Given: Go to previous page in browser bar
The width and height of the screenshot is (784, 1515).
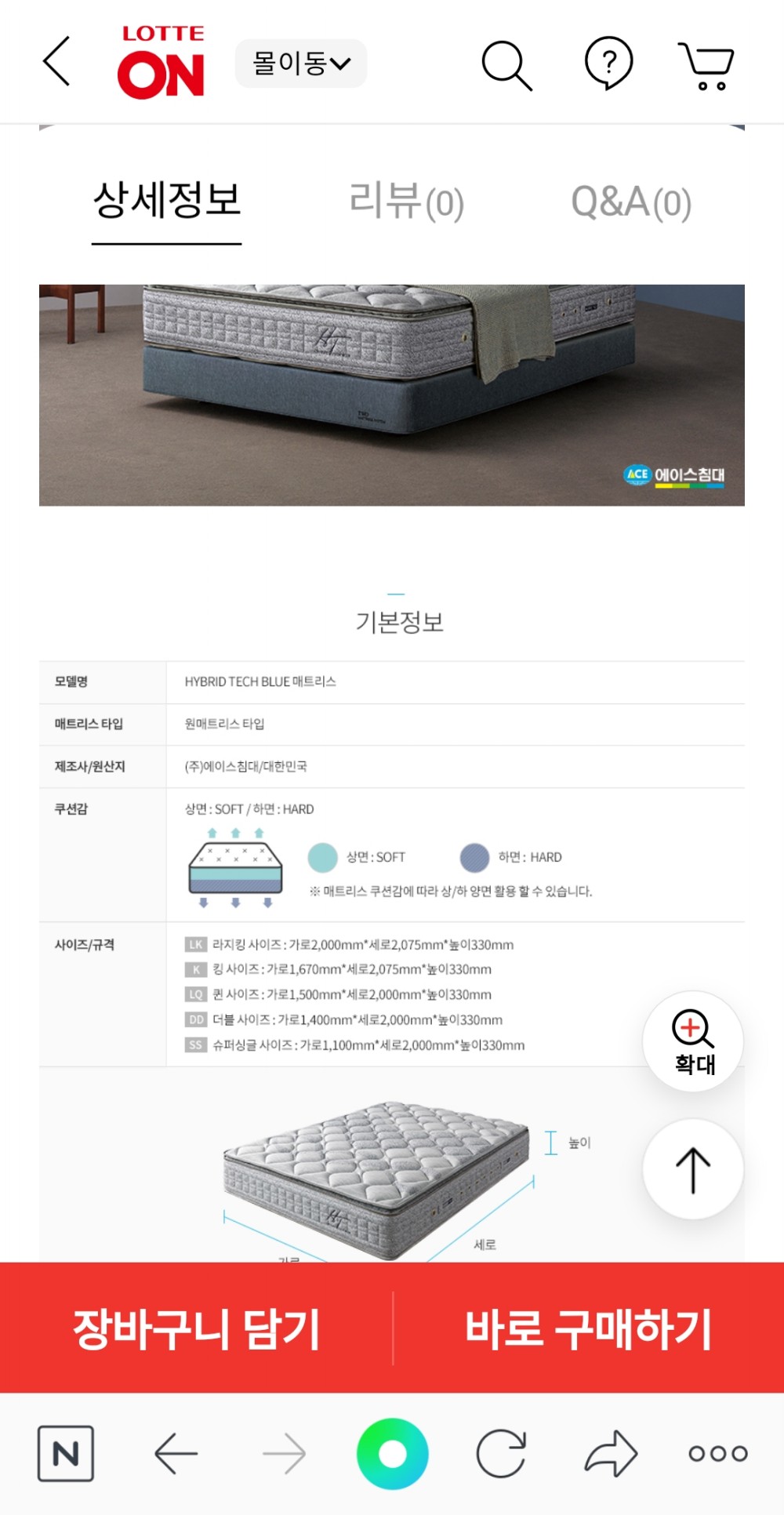Looking at the screenshot, I should 176,1454.
